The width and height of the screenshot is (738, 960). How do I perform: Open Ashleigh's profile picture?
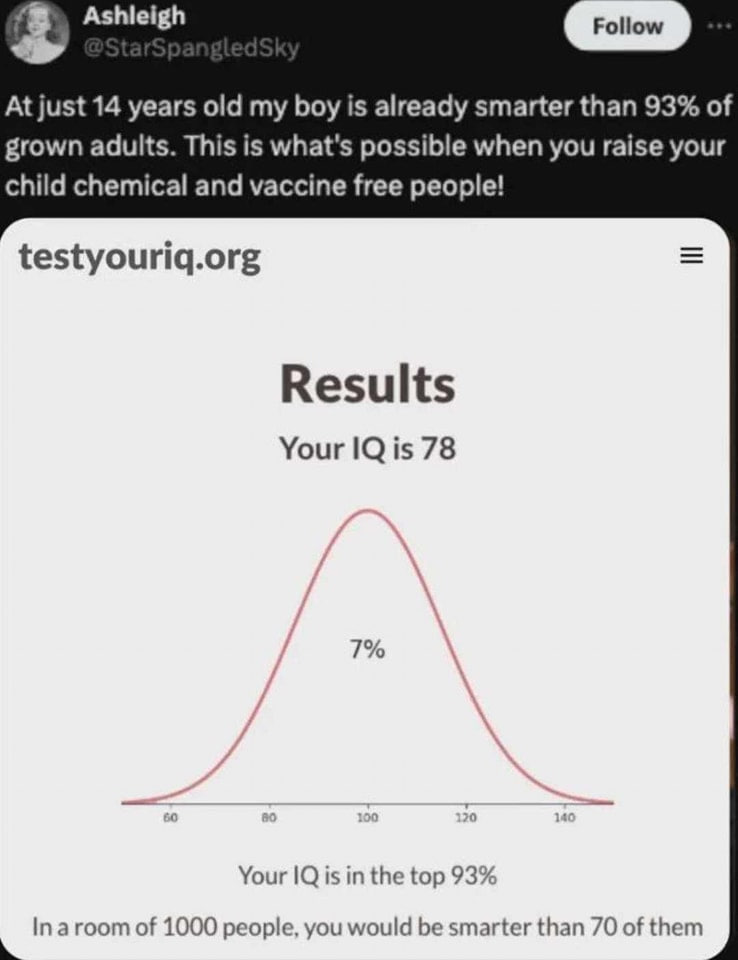click(x=38, y=33)
